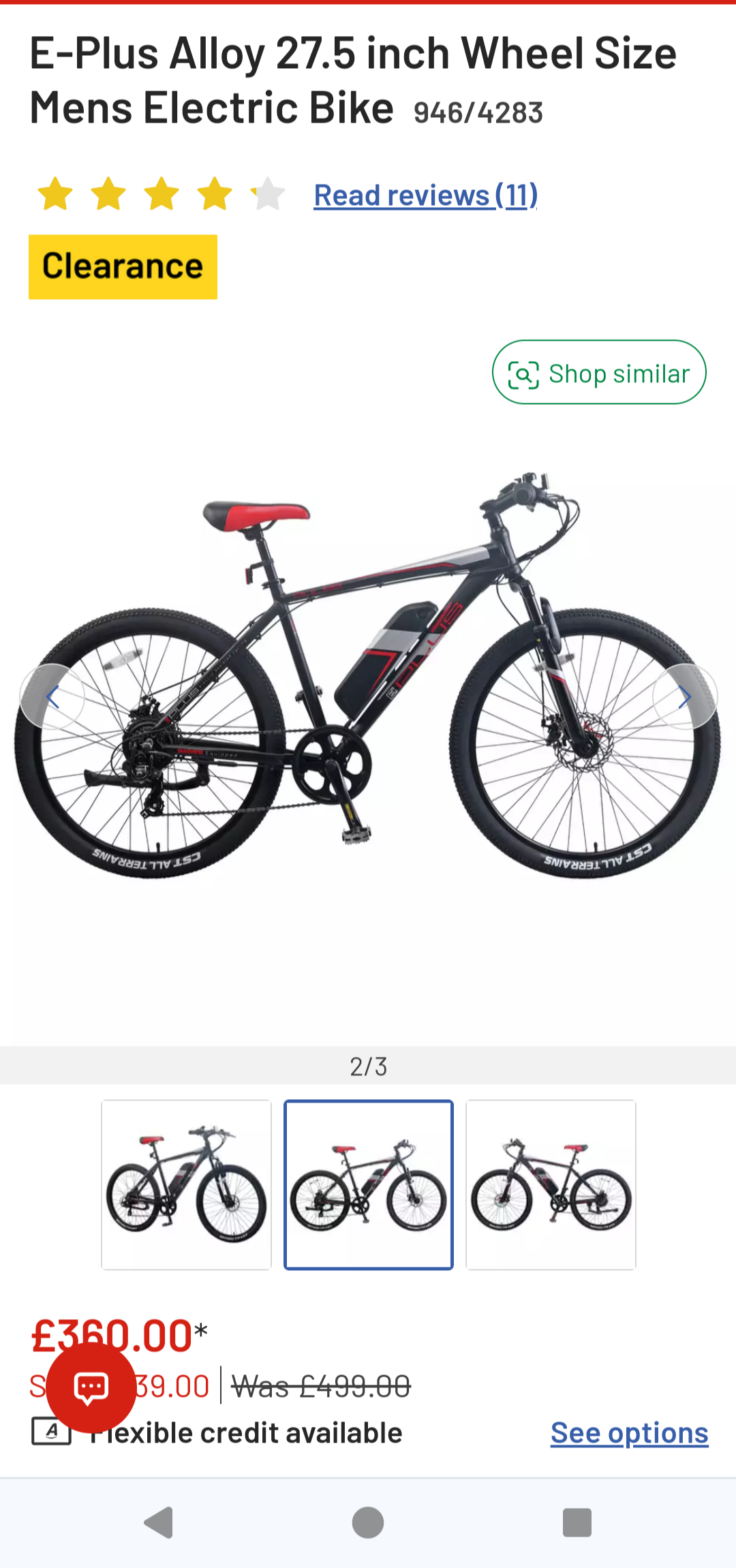Screen dimensions: 736x1568
Task: Go to the system home screen
Action: (x=368, y=1522)
